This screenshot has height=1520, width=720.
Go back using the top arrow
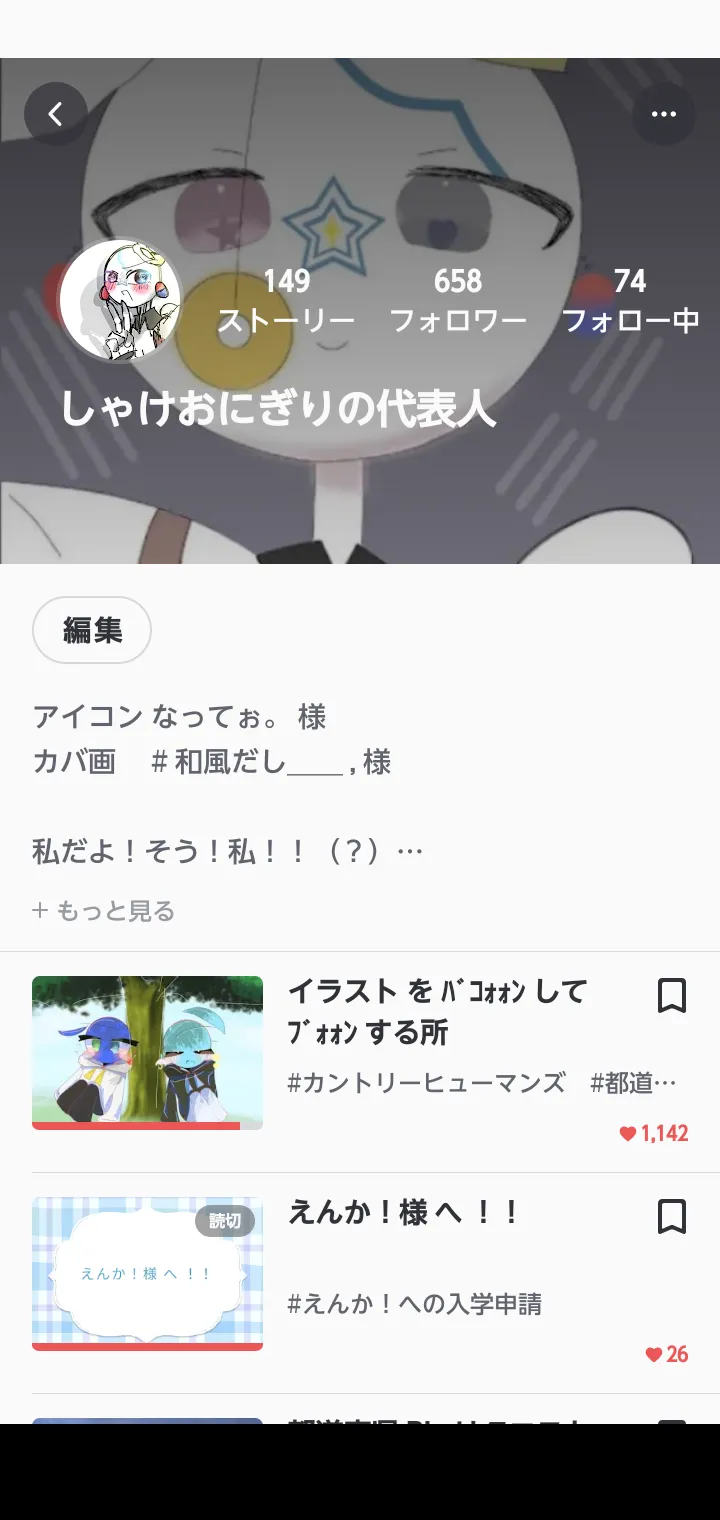pos(56,114)
